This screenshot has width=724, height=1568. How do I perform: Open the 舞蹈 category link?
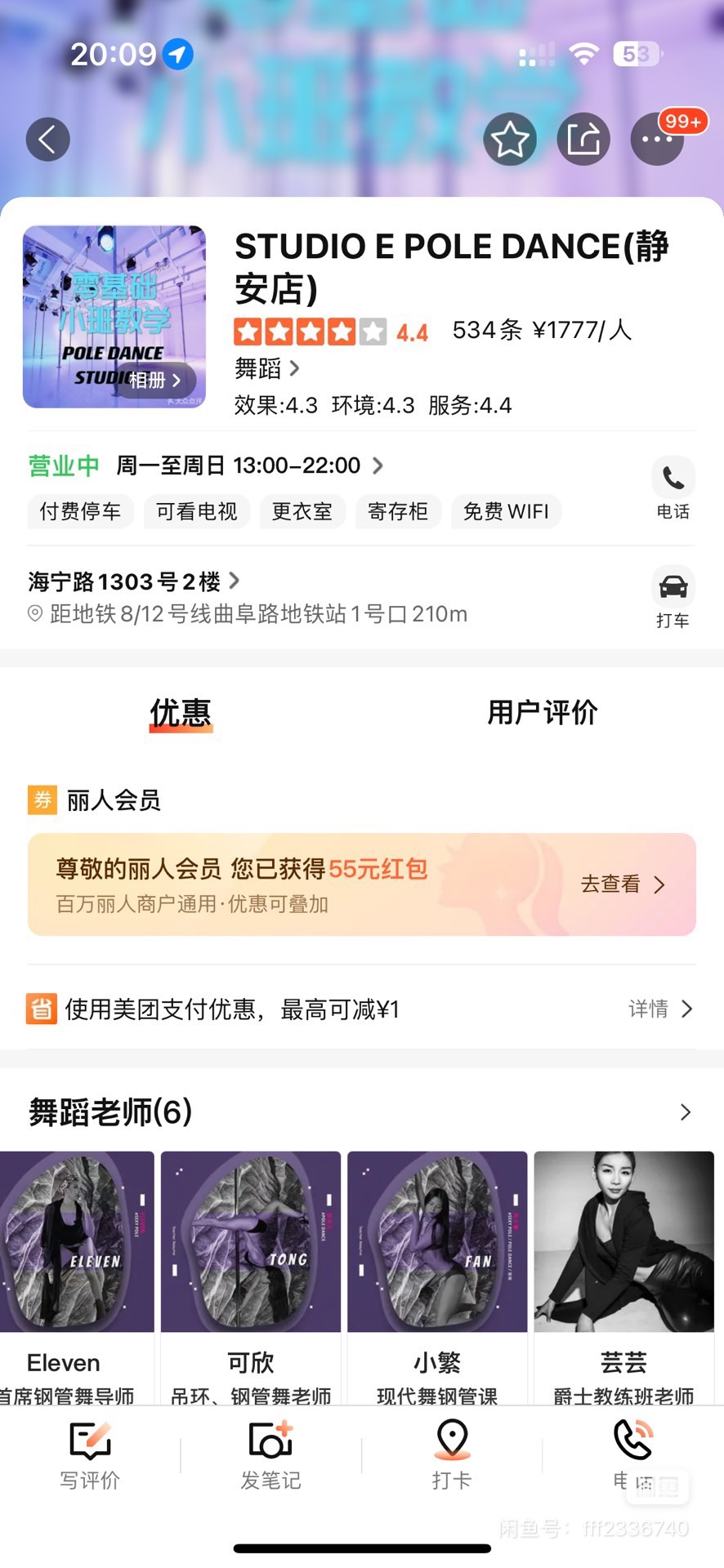pyautogui.click(x=266, y=369)
